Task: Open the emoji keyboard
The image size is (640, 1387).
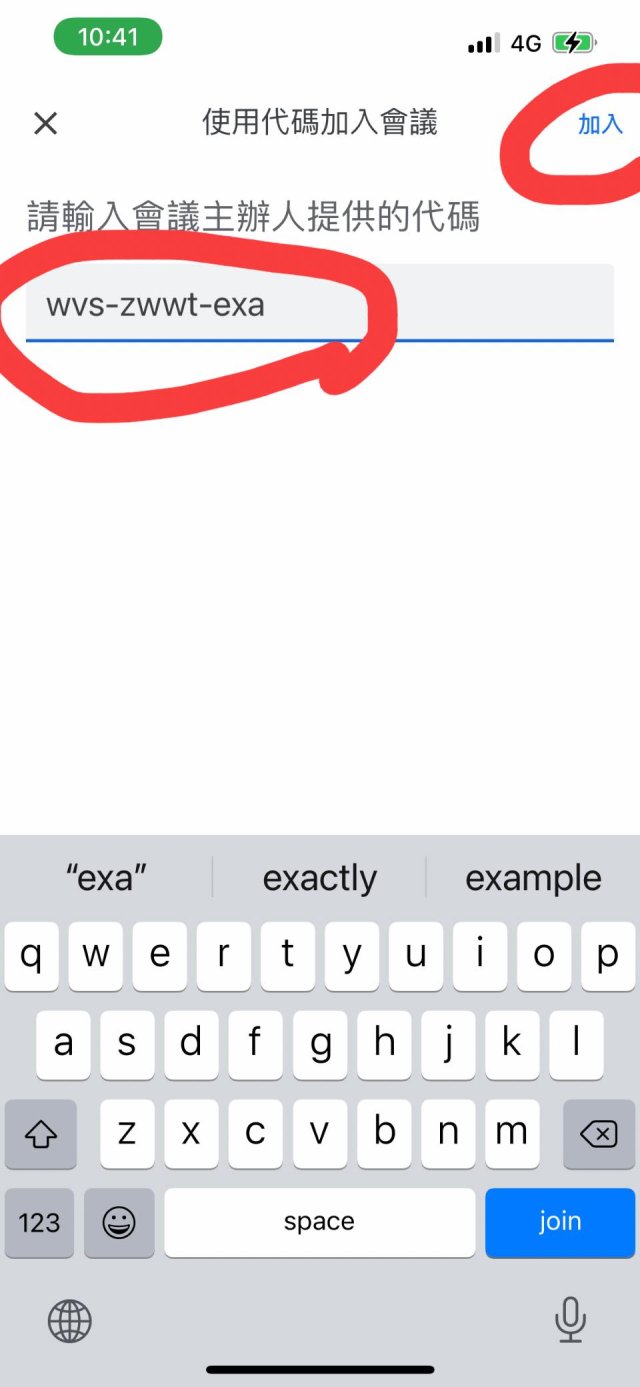Action: 119,1222
